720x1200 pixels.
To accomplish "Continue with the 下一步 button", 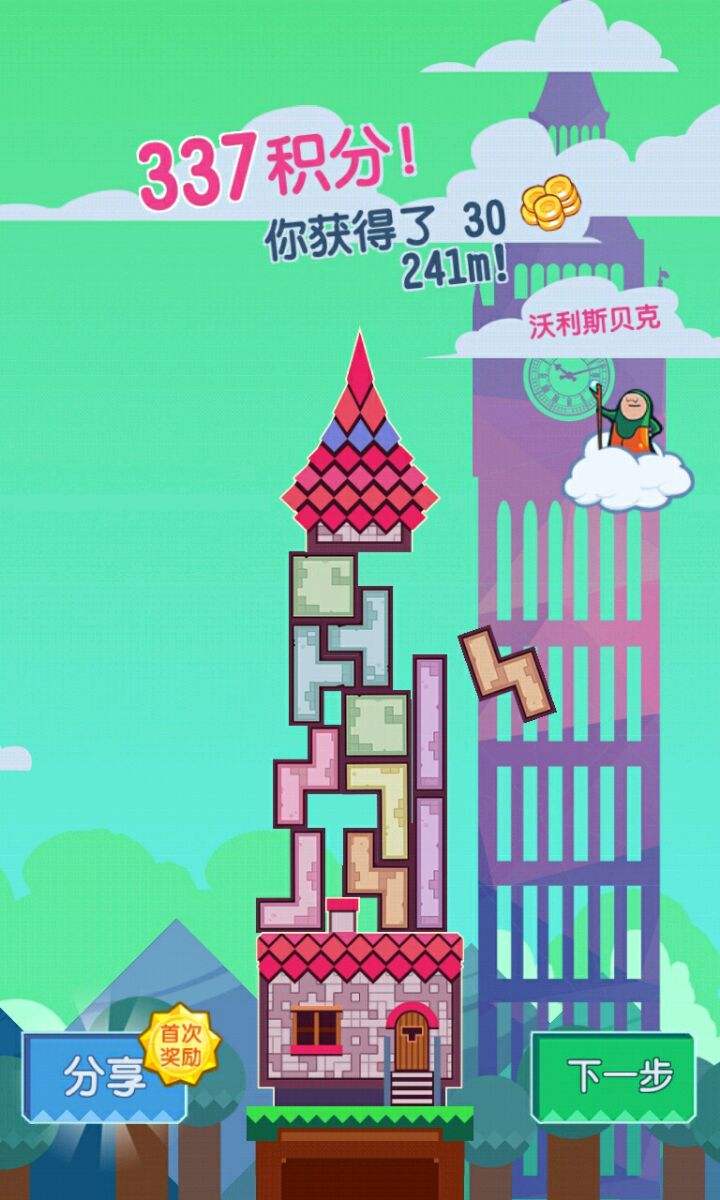I will click(613, 1077).
